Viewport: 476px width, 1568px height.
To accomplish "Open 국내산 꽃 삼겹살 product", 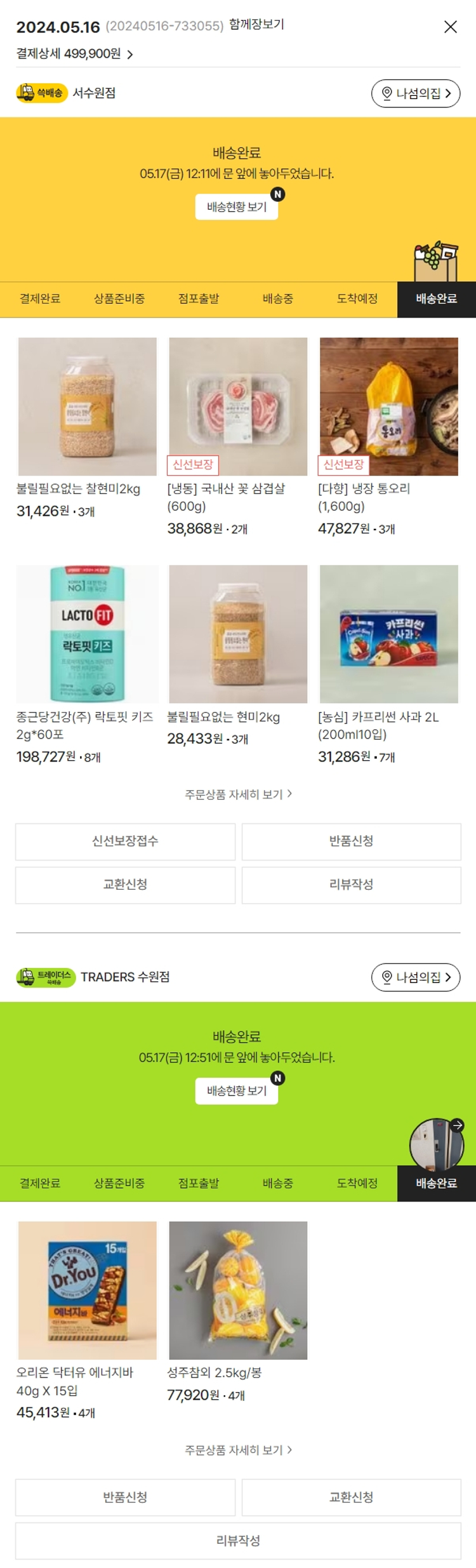I will [x=238, y=406].
